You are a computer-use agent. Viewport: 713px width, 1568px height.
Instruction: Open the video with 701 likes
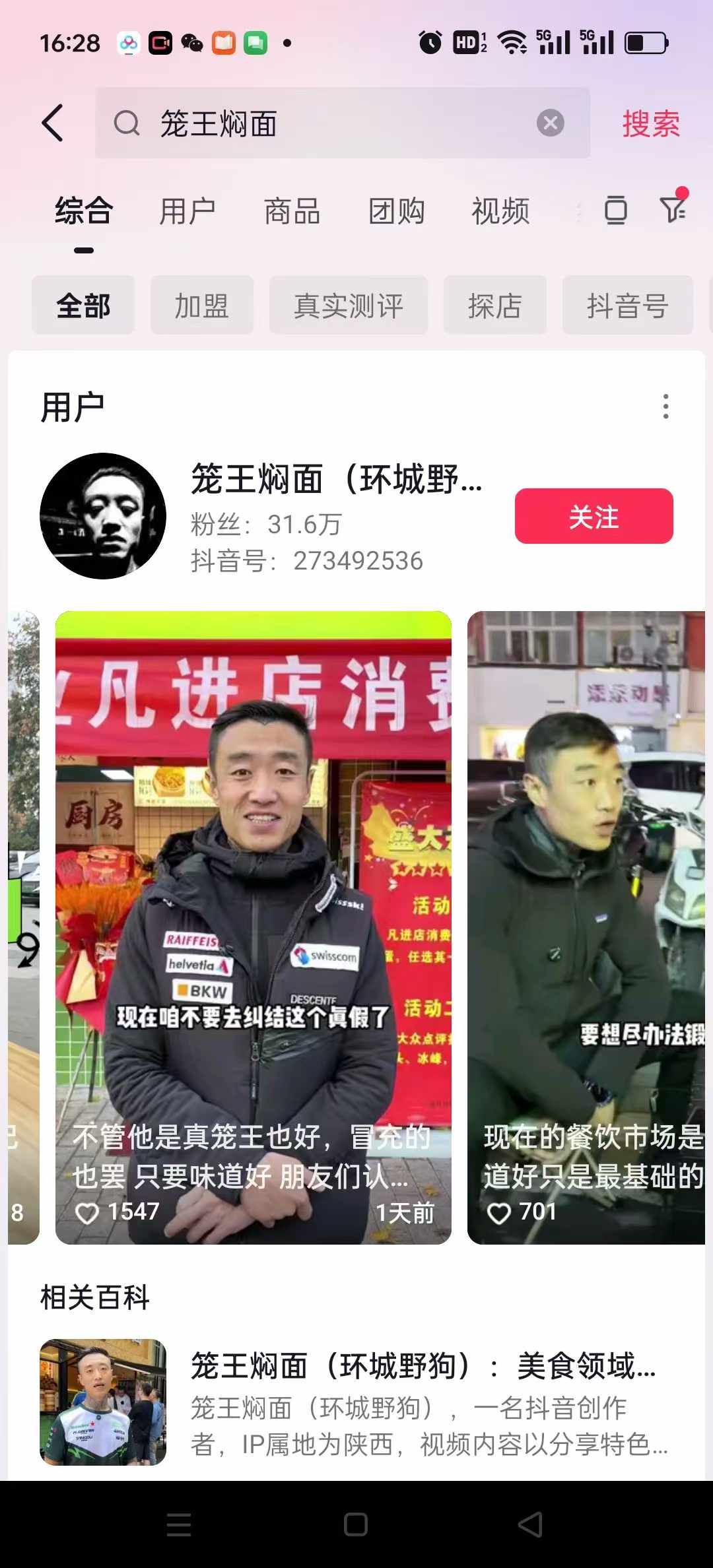pos(588,924)
